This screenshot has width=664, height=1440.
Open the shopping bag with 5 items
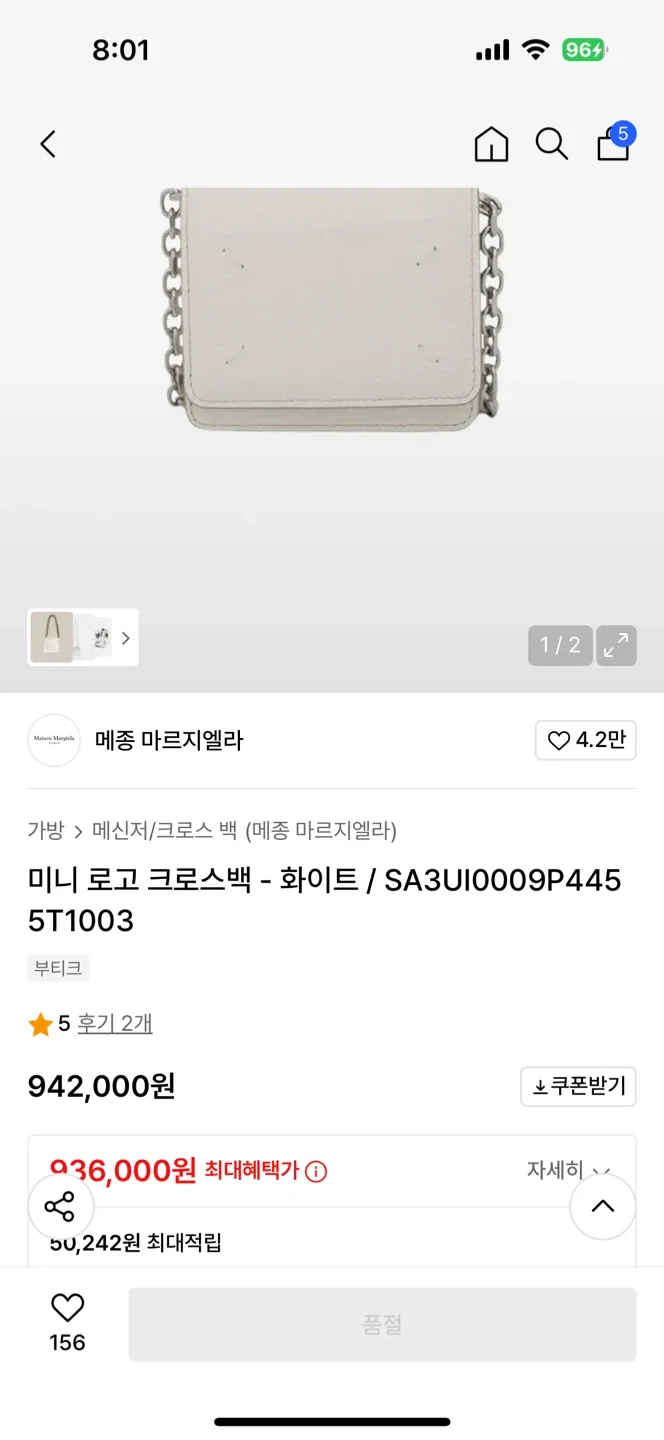613,144
